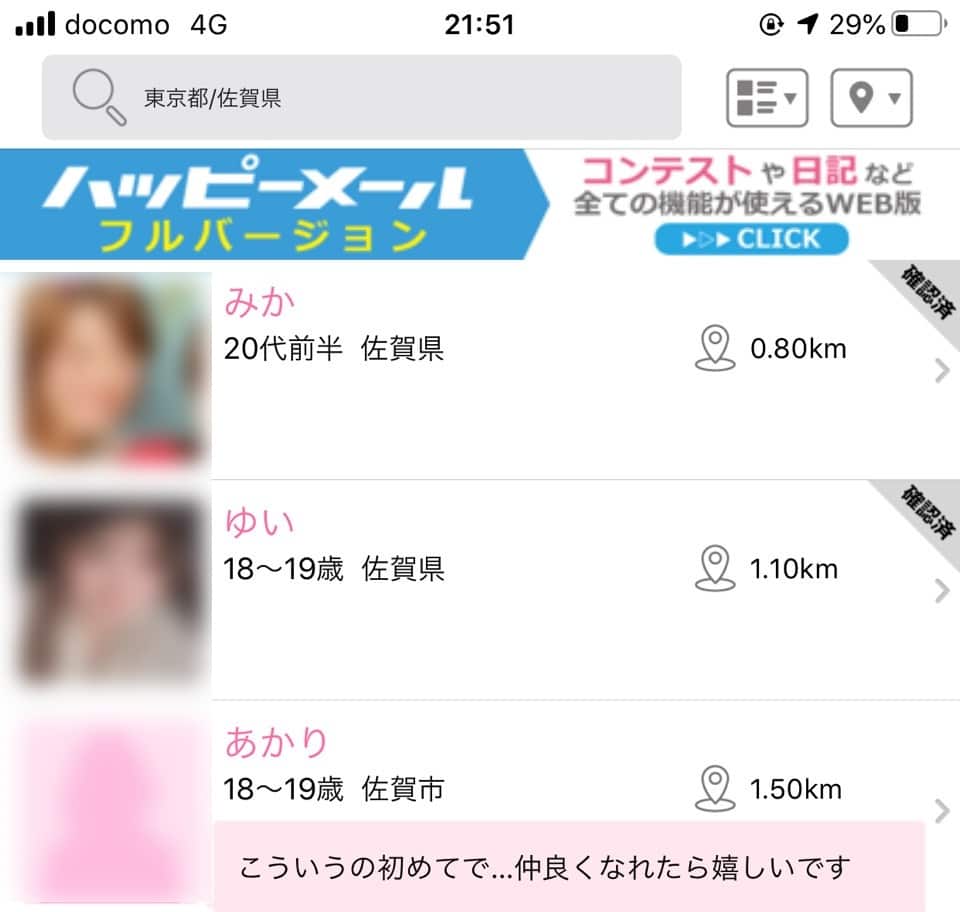Screen dimensions: 960x912
Task: Open the list layout dropdown
Action: 766,97
